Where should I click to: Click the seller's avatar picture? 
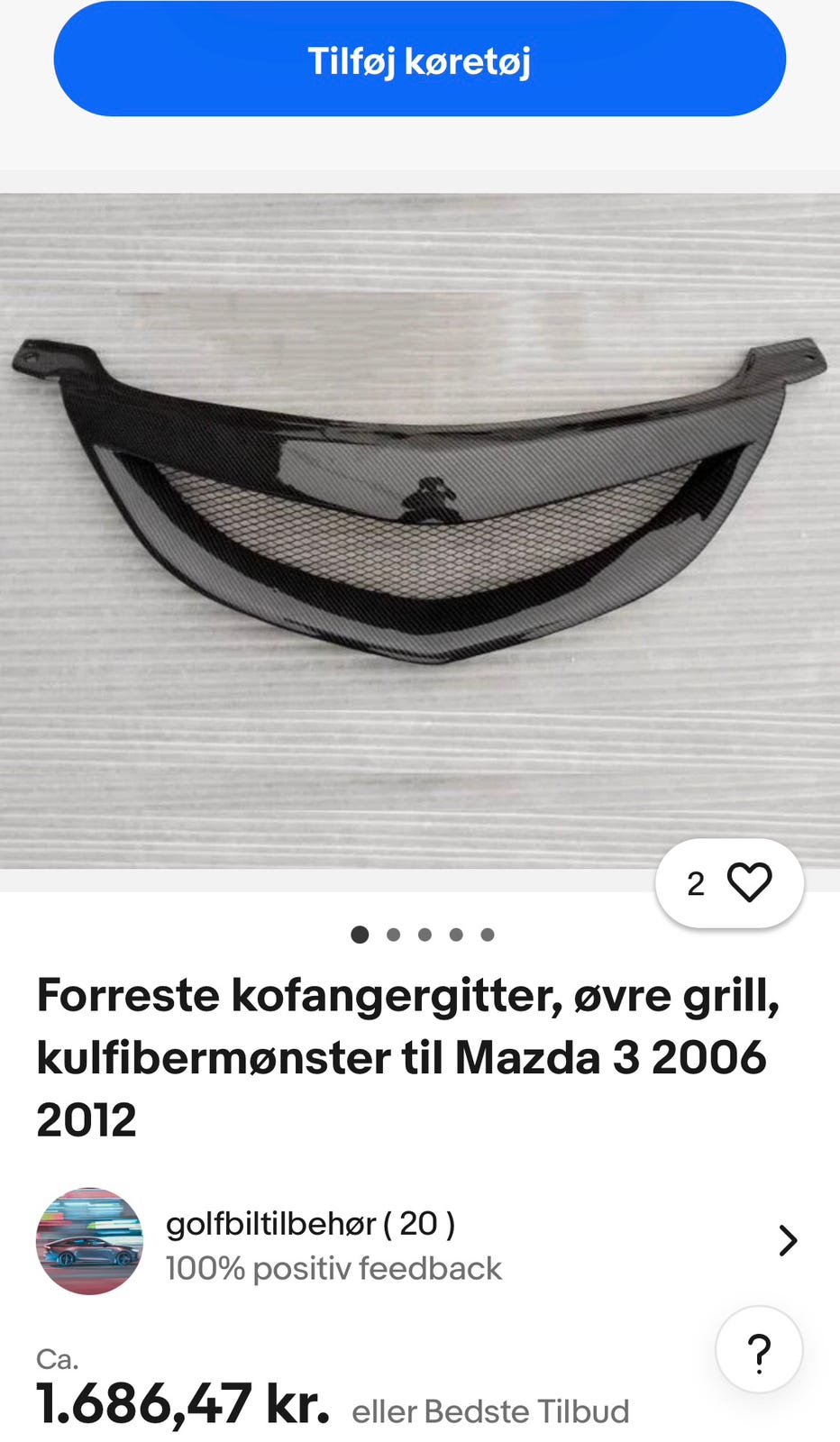[x=90, y=1241]
